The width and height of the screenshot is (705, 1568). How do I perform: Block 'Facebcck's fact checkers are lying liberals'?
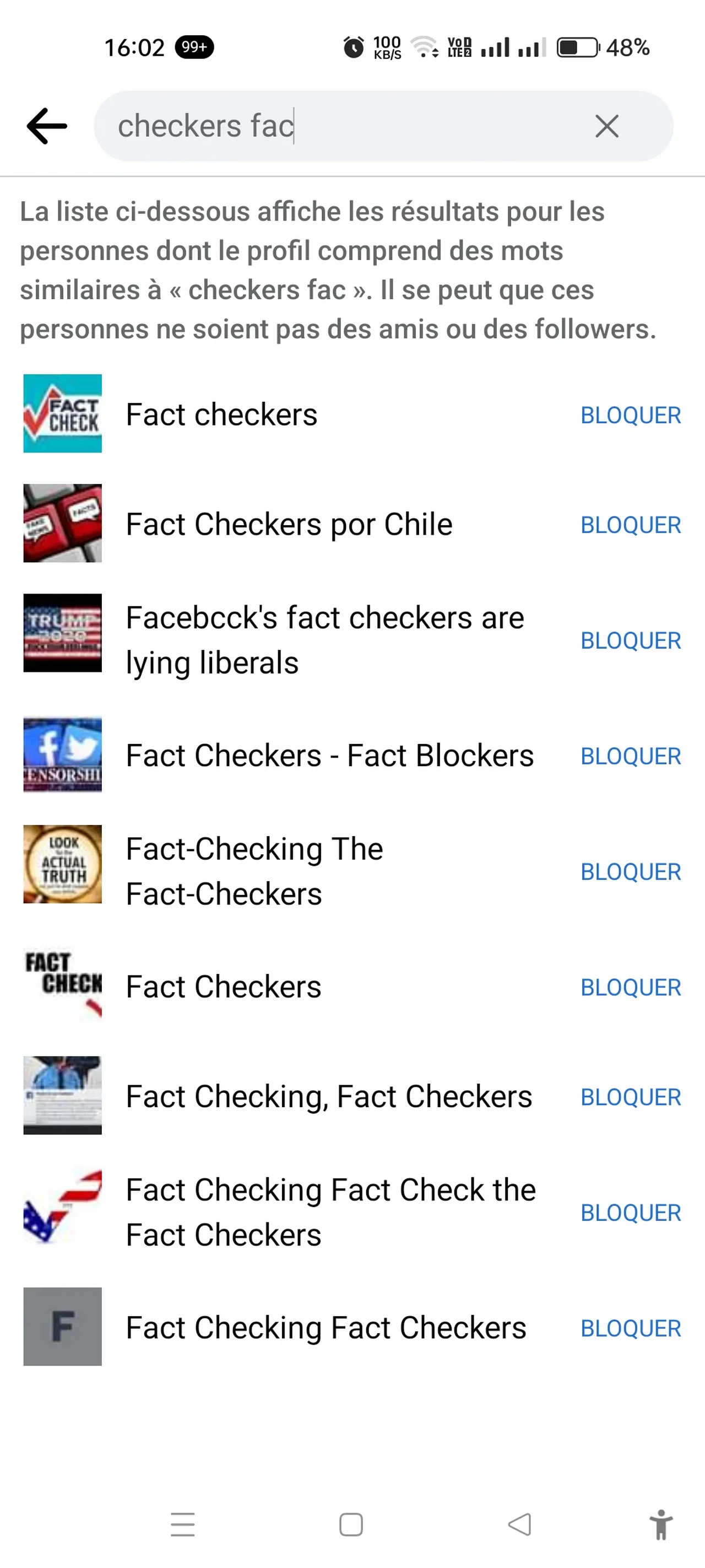pos(630,640)
